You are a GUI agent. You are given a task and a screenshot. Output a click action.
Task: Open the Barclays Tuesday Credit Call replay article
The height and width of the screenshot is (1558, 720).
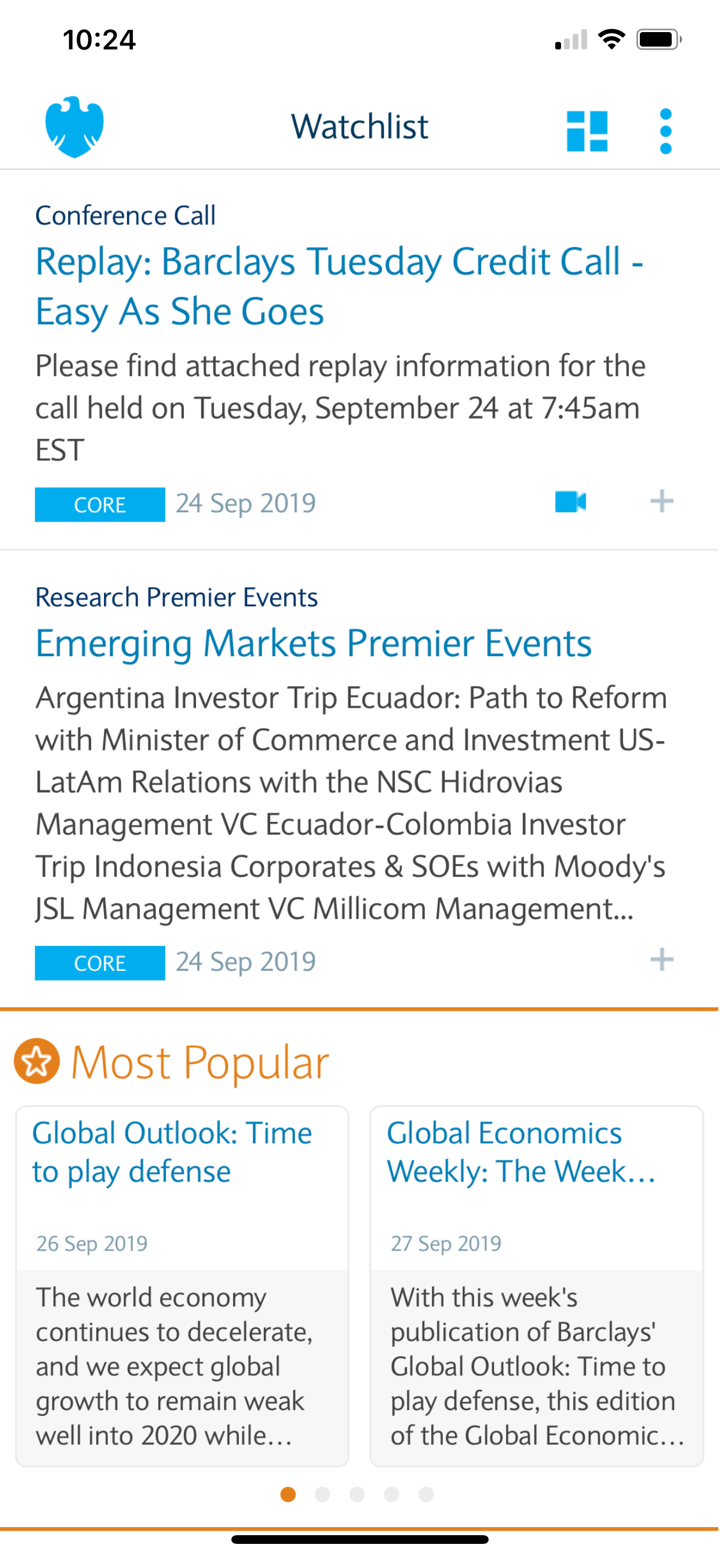340,286
